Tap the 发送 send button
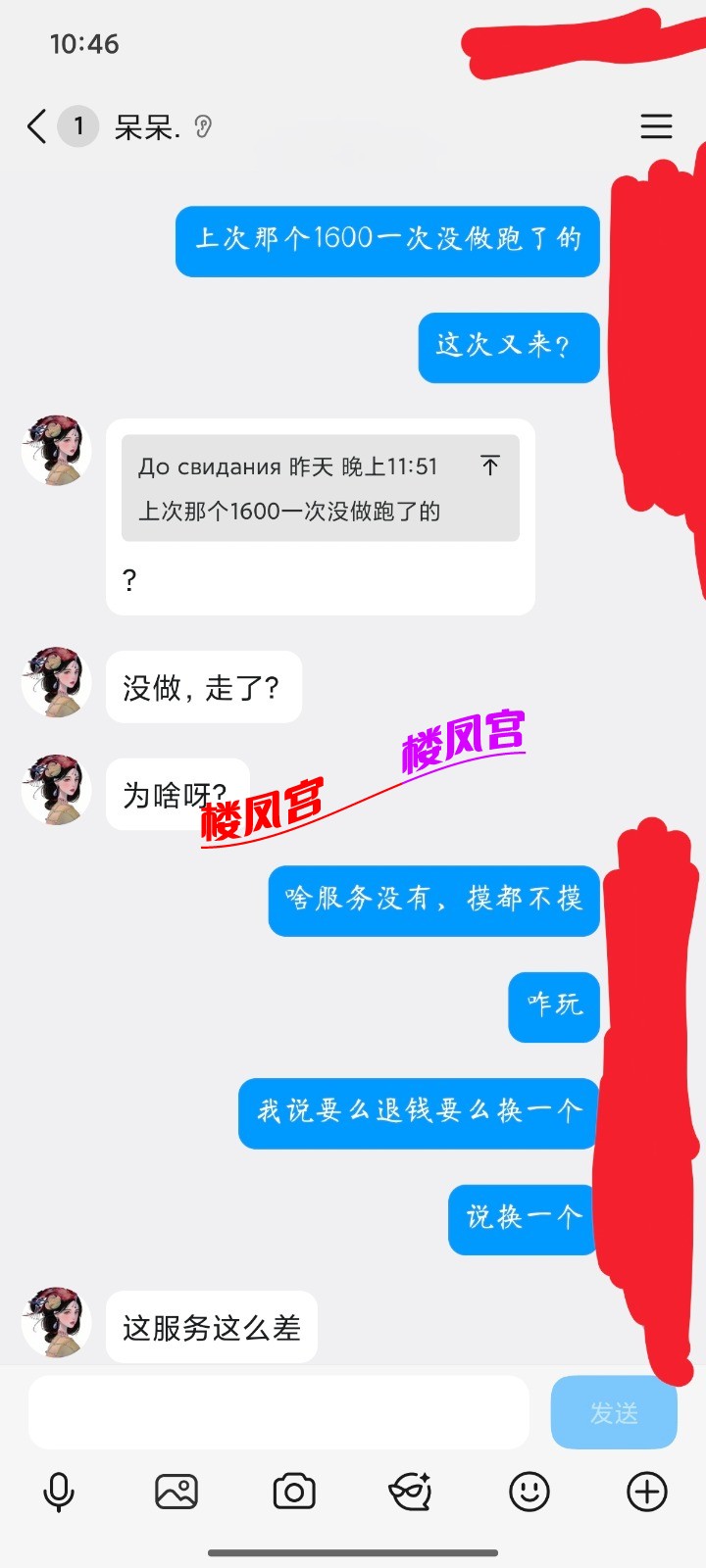This screenshot has height=1568, width=706. [x=614, y=1412]
